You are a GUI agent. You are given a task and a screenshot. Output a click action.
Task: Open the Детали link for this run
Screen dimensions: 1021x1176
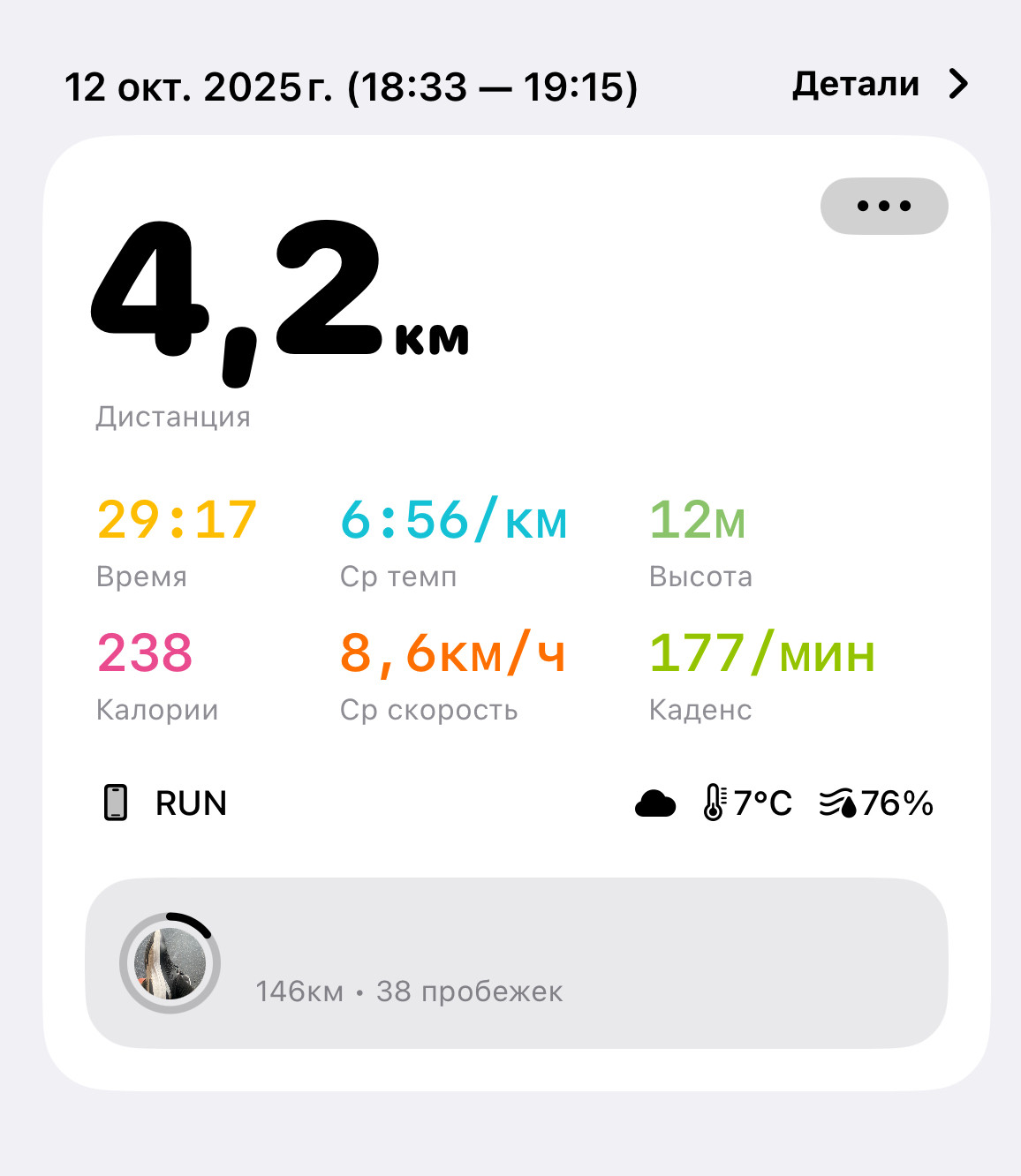(881, 85)
